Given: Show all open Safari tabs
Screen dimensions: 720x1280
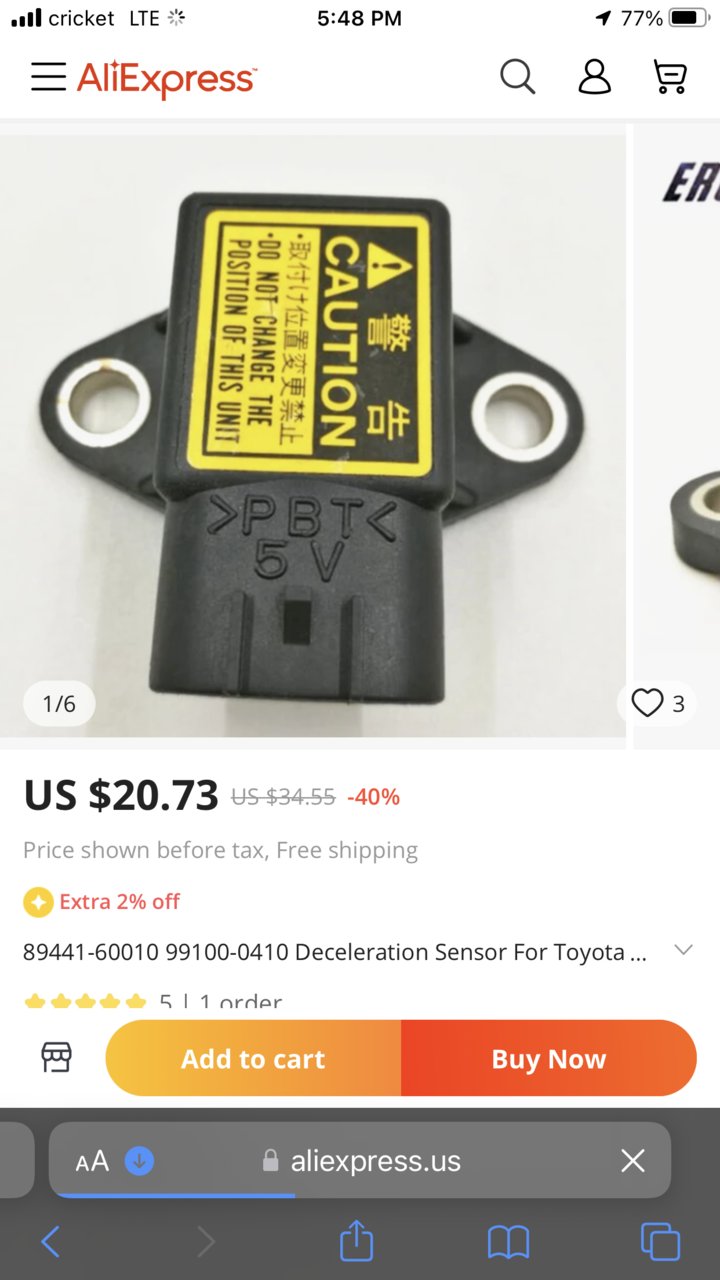Looking at the screenshot, I should click(660, 1242).
